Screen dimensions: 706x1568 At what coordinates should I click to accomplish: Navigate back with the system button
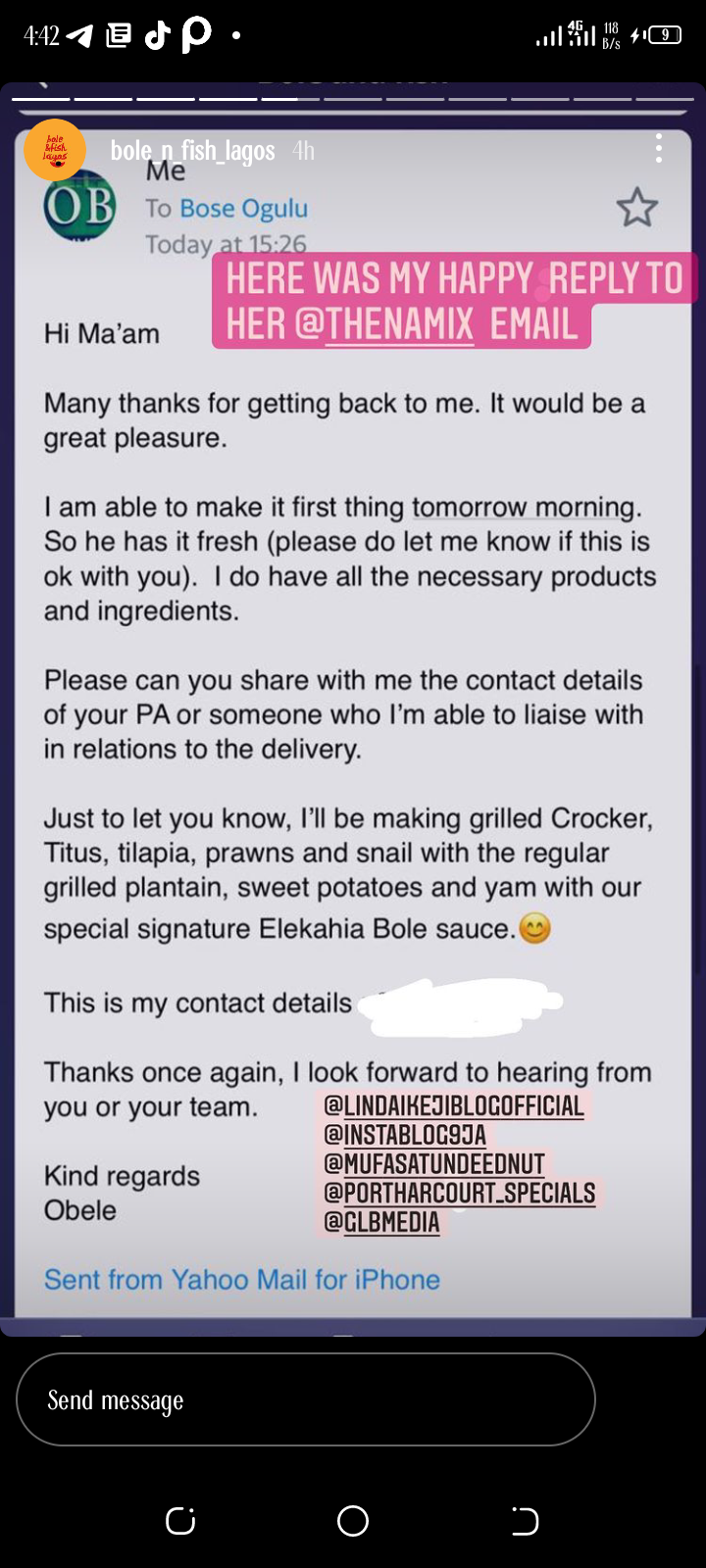click(525, 1521)
